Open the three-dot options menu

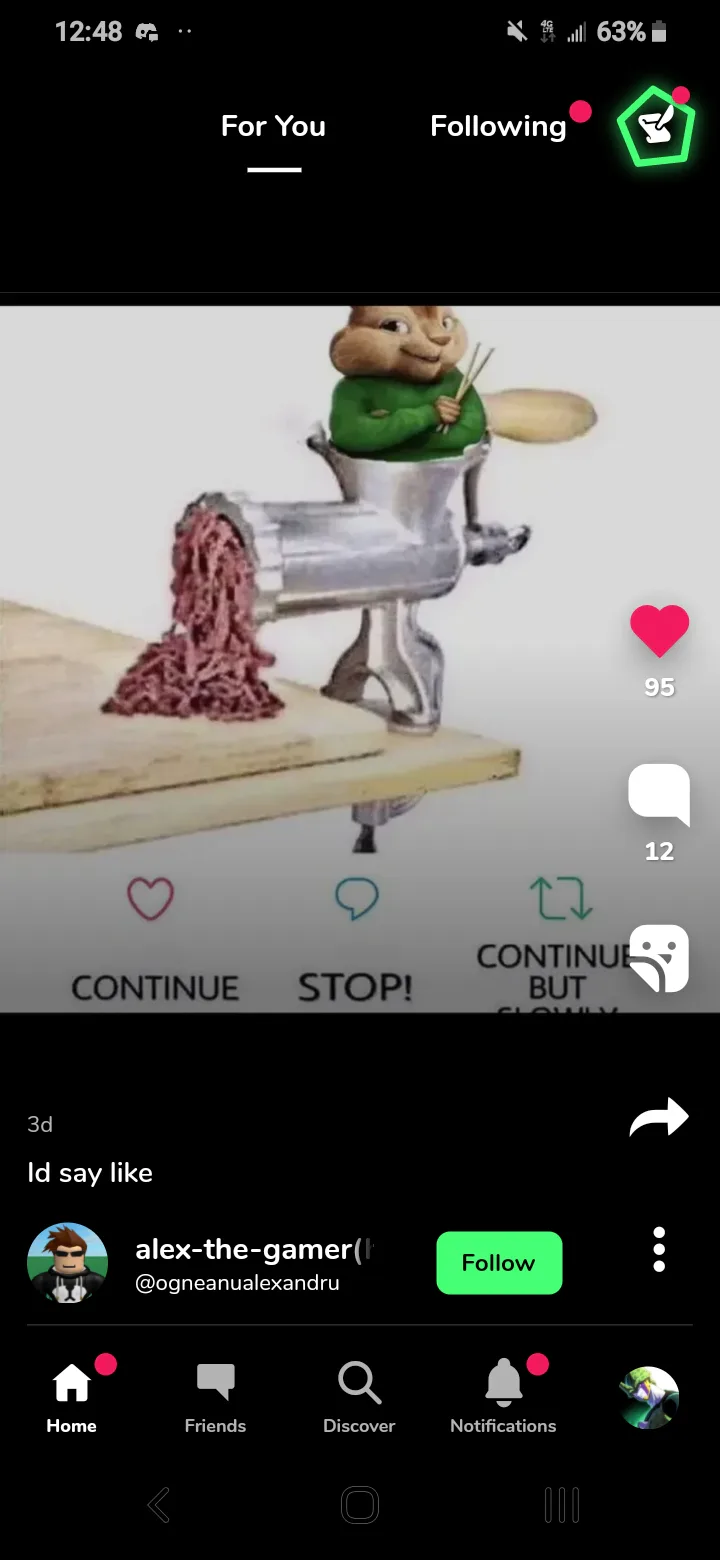click(x=659, y=1249)
